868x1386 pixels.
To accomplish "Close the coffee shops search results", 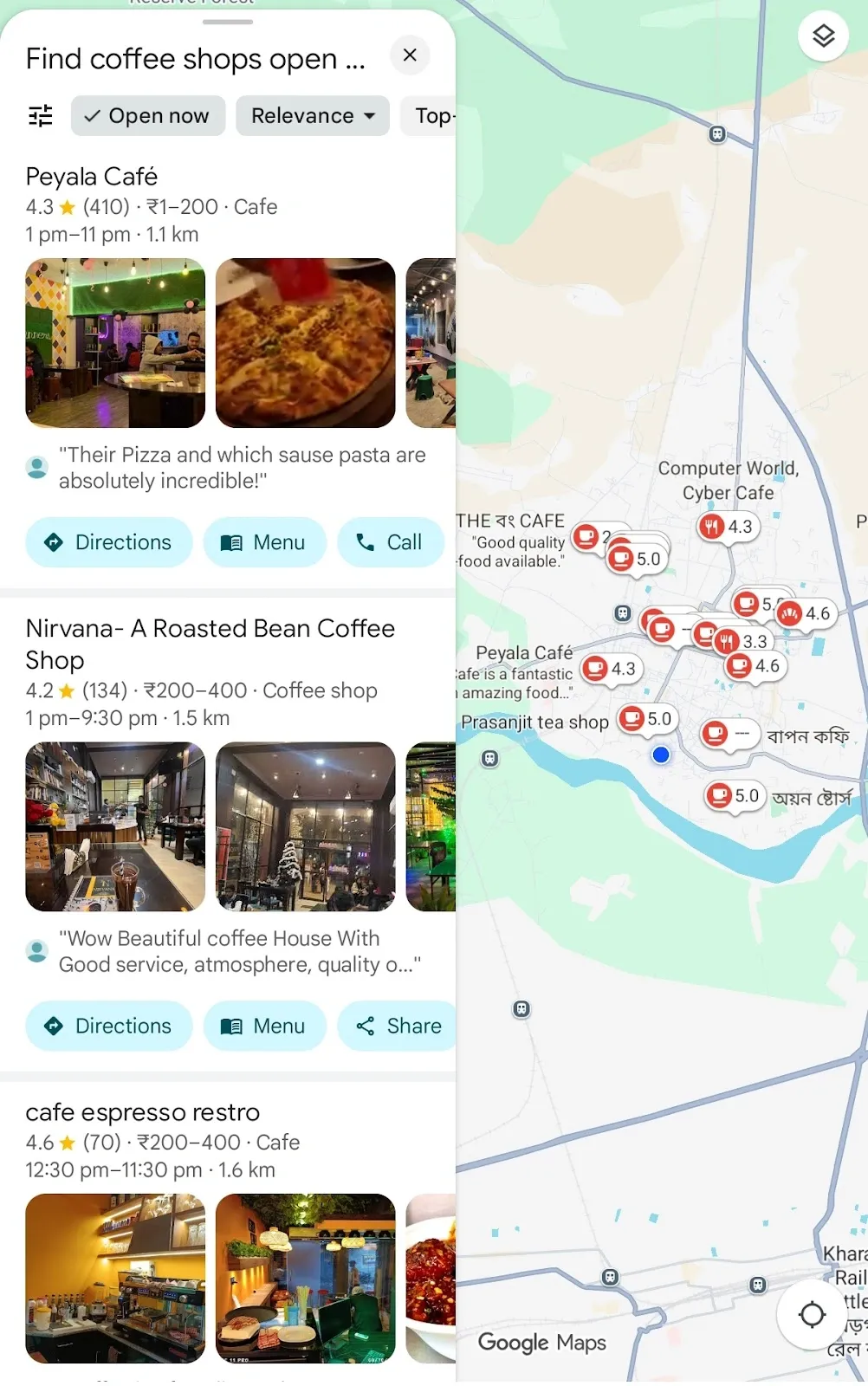I will coord(410,55).
